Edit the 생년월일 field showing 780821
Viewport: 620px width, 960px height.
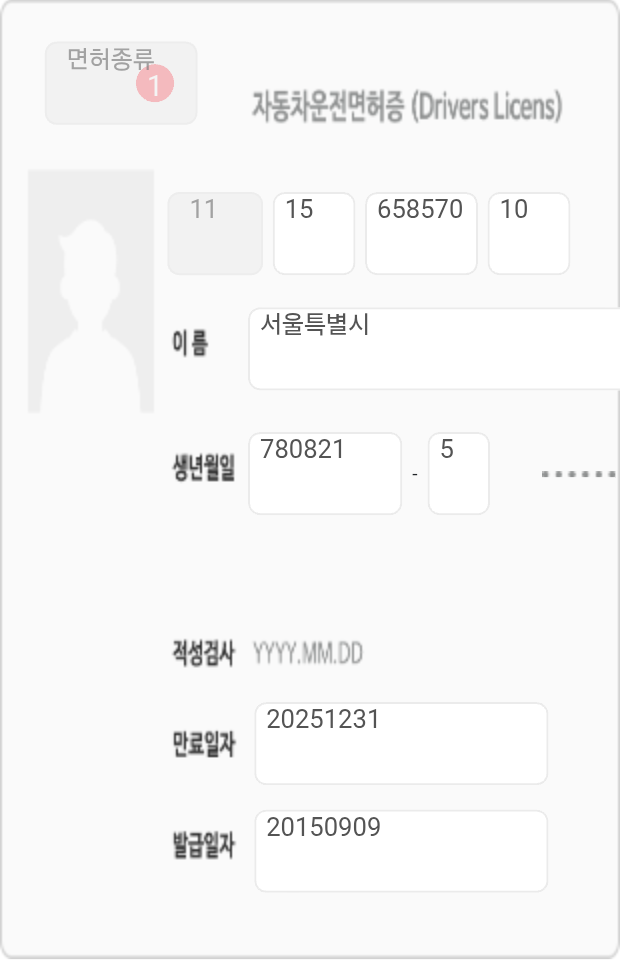(x=325, y=473)
